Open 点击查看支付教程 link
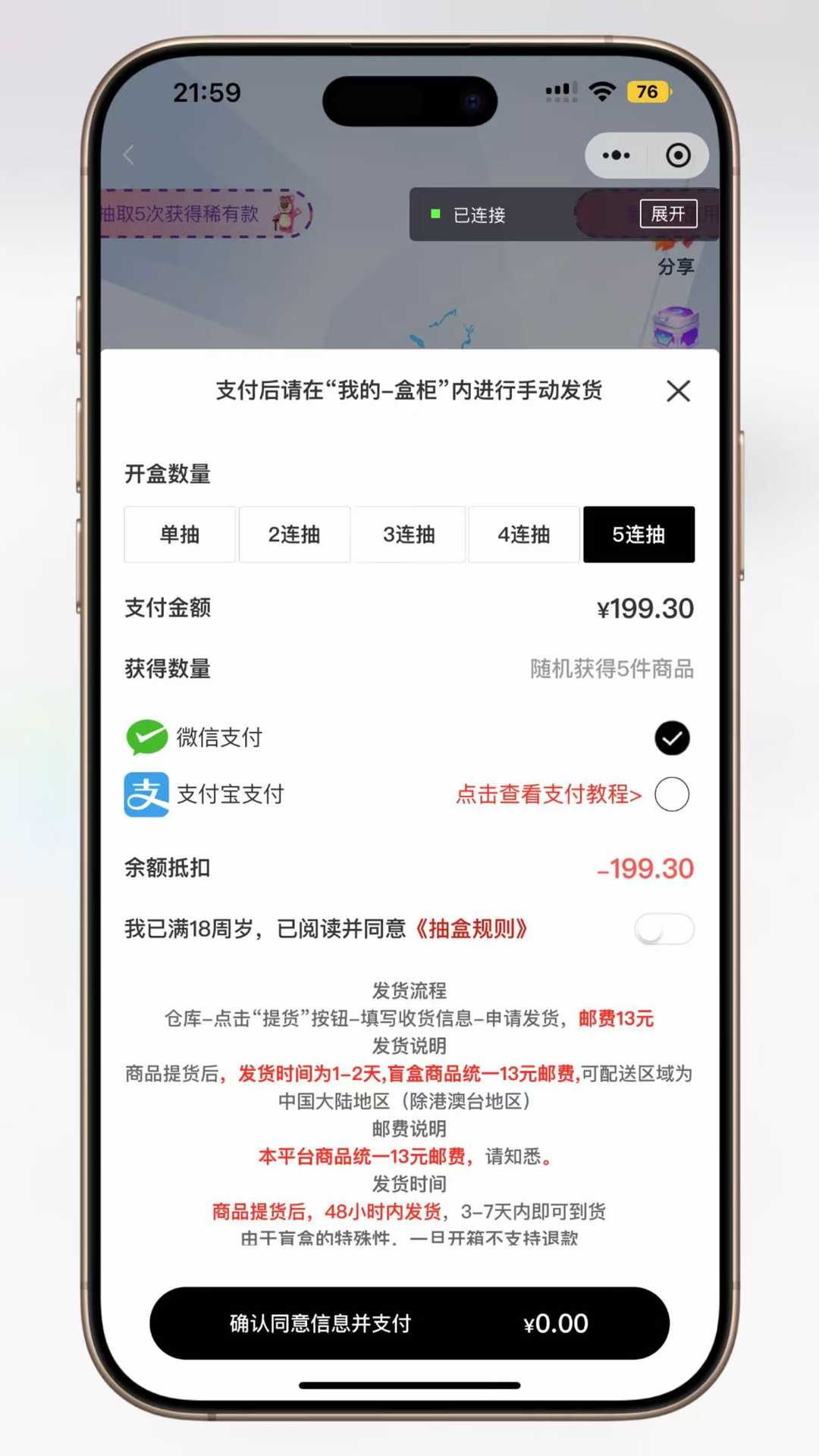The image size is (819, 1456). click(549, 795)
